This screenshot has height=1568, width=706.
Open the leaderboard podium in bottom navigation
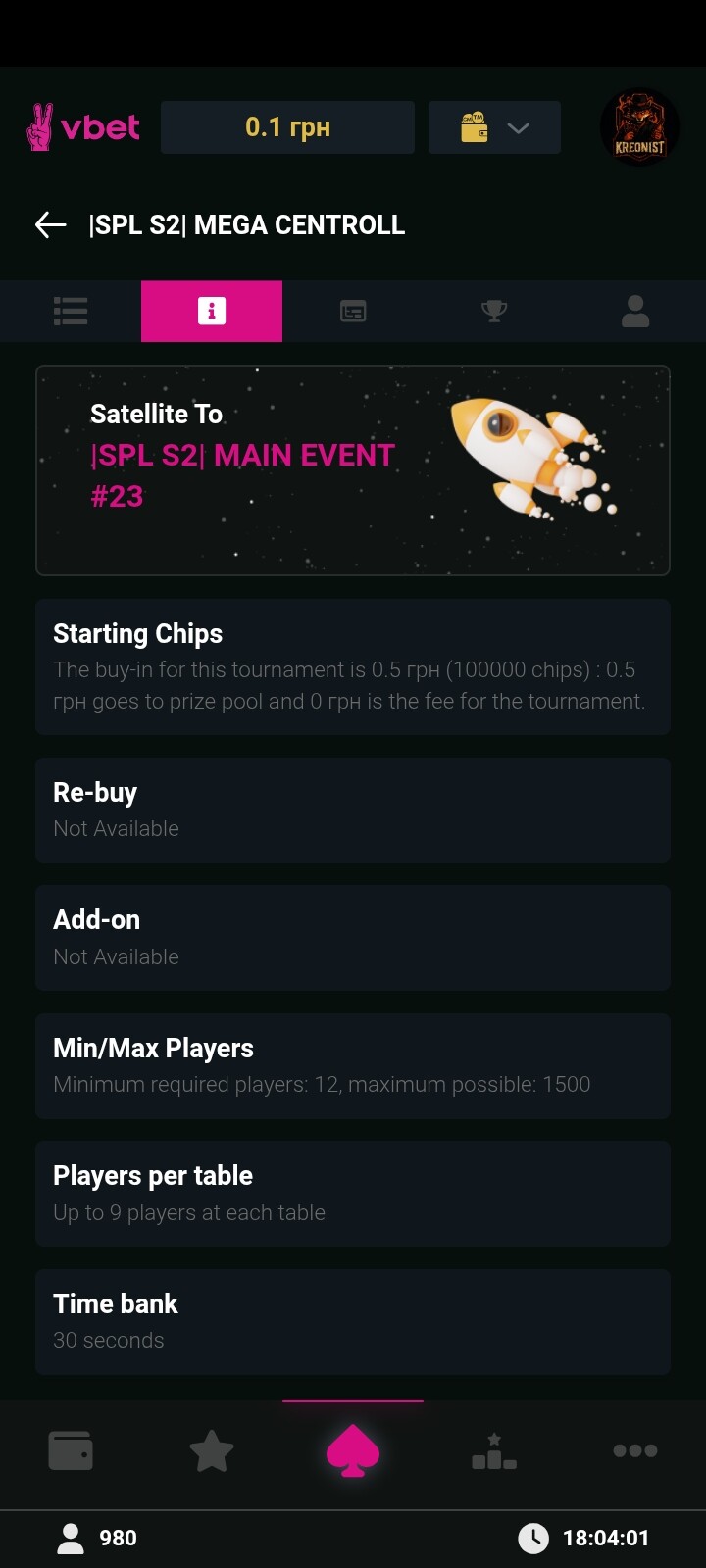click(x=494, y=1450)
